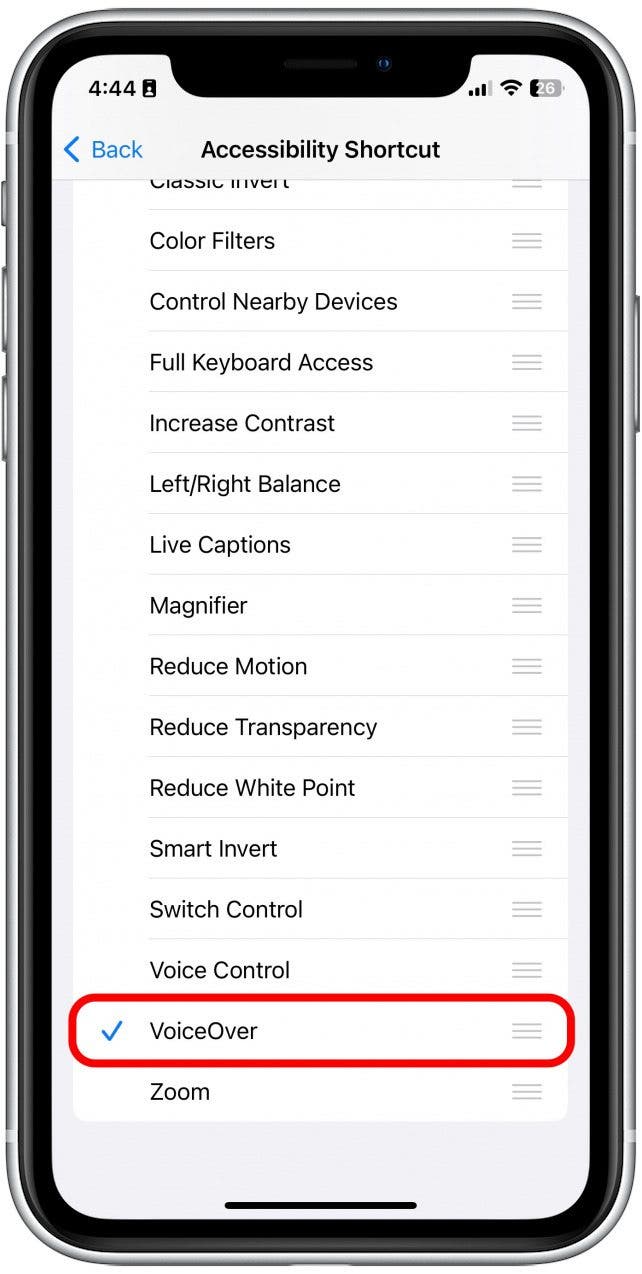
Task: Select Left/Right Balance shortcut
Action: pyautogui.click(x=245, y=484)
